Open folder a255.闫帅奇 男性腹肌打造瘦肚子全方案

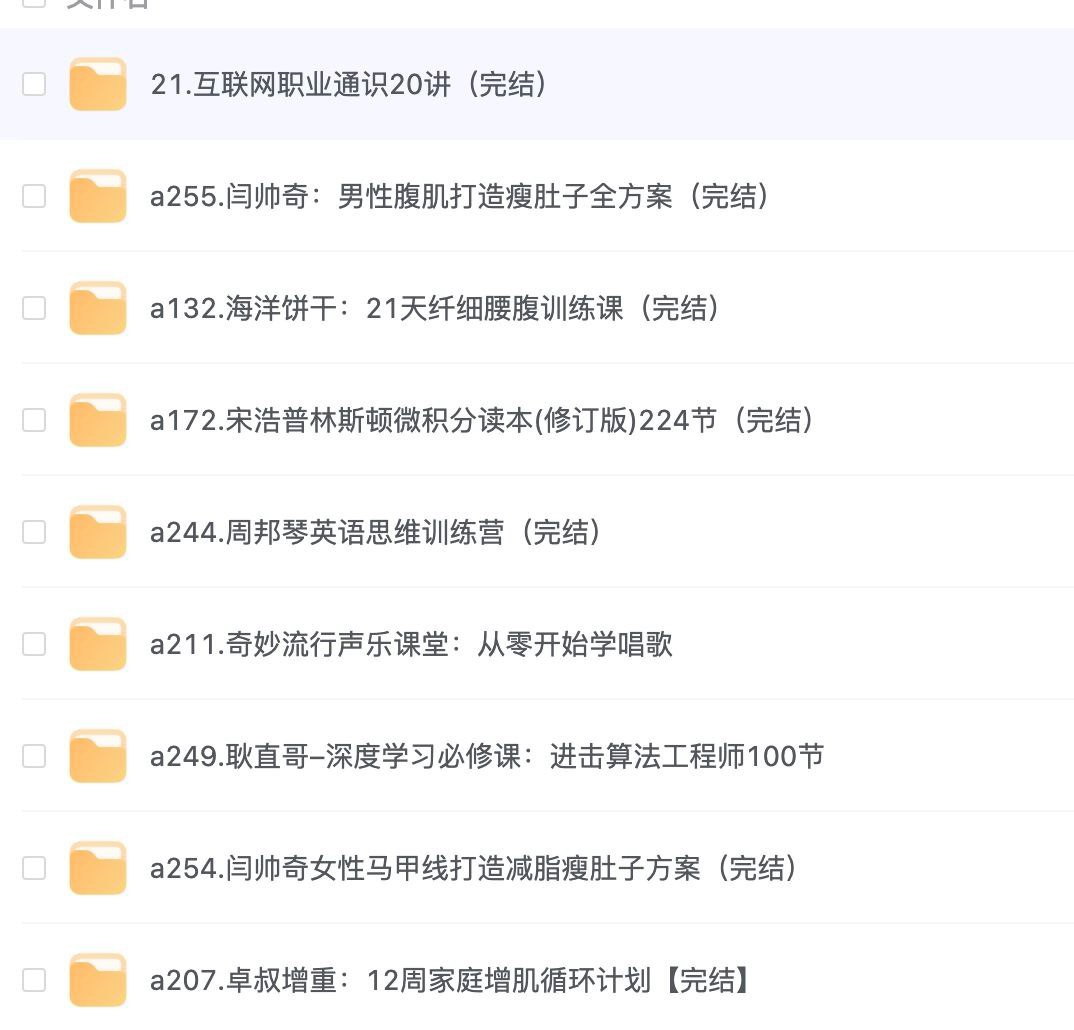tap(460, 197)
